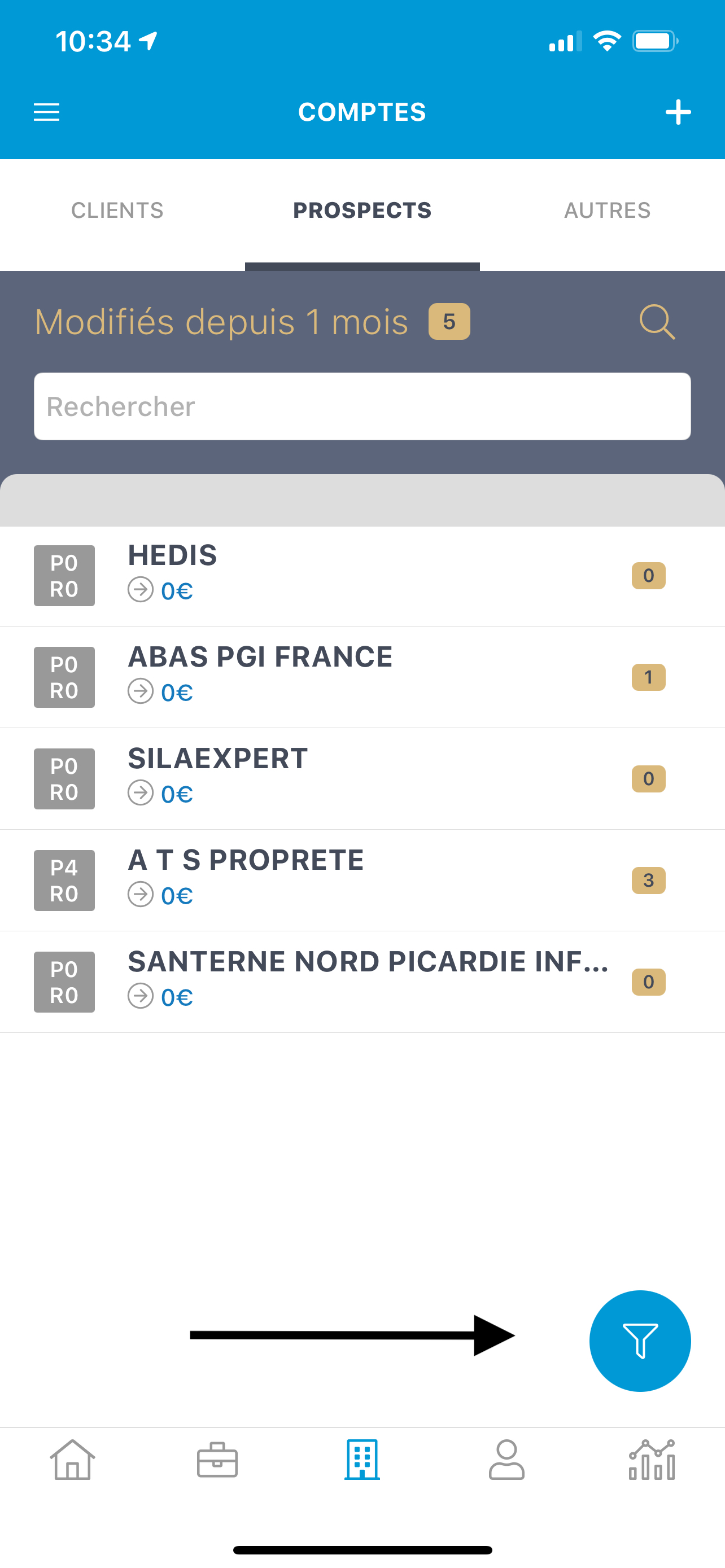Switch to the Autres tab
The height and width of the screenshot is (1568, 725).
(x=607, y=211)
